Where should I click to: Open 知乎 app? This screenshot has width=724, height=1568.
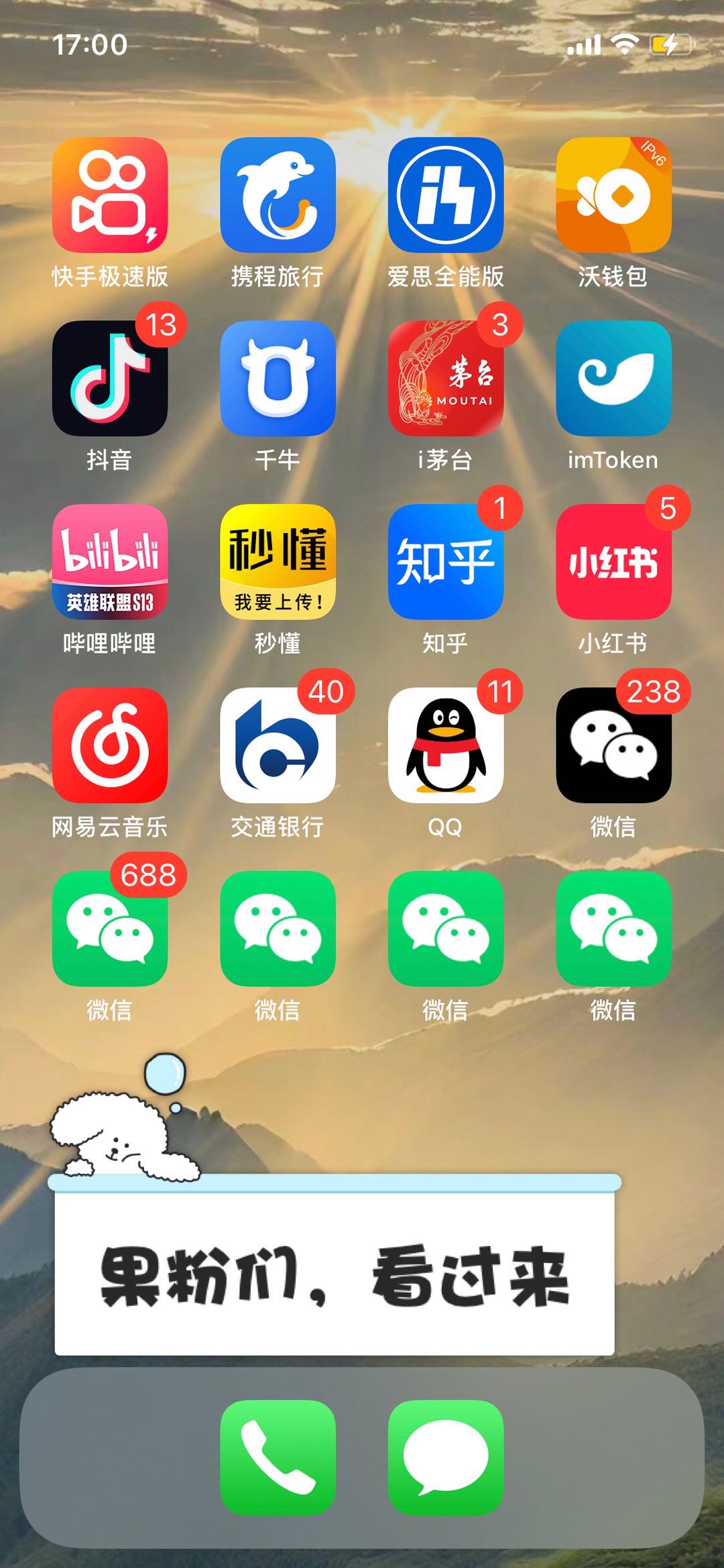coord(446,562)
